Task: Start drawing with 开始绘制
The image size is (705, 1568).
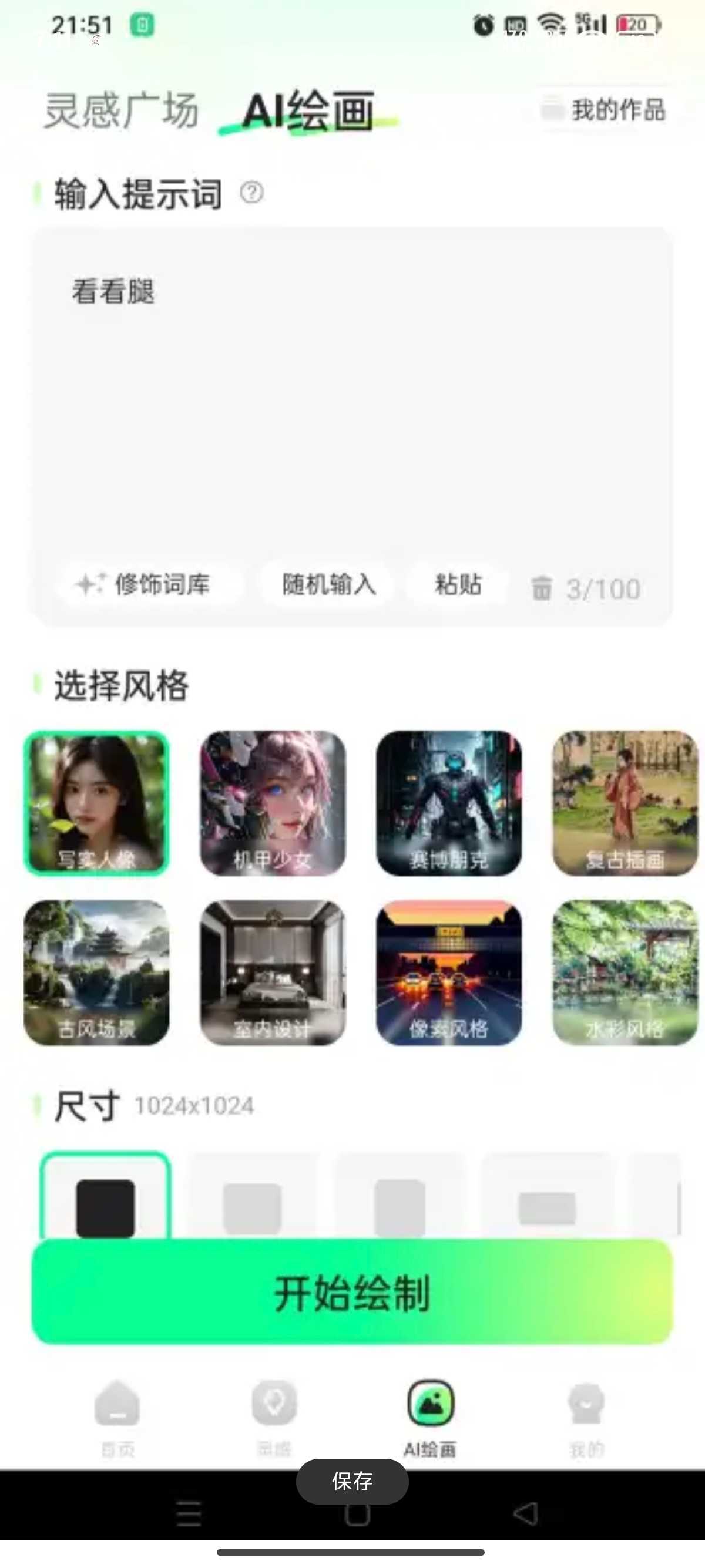Action: tap(352, 1292)
